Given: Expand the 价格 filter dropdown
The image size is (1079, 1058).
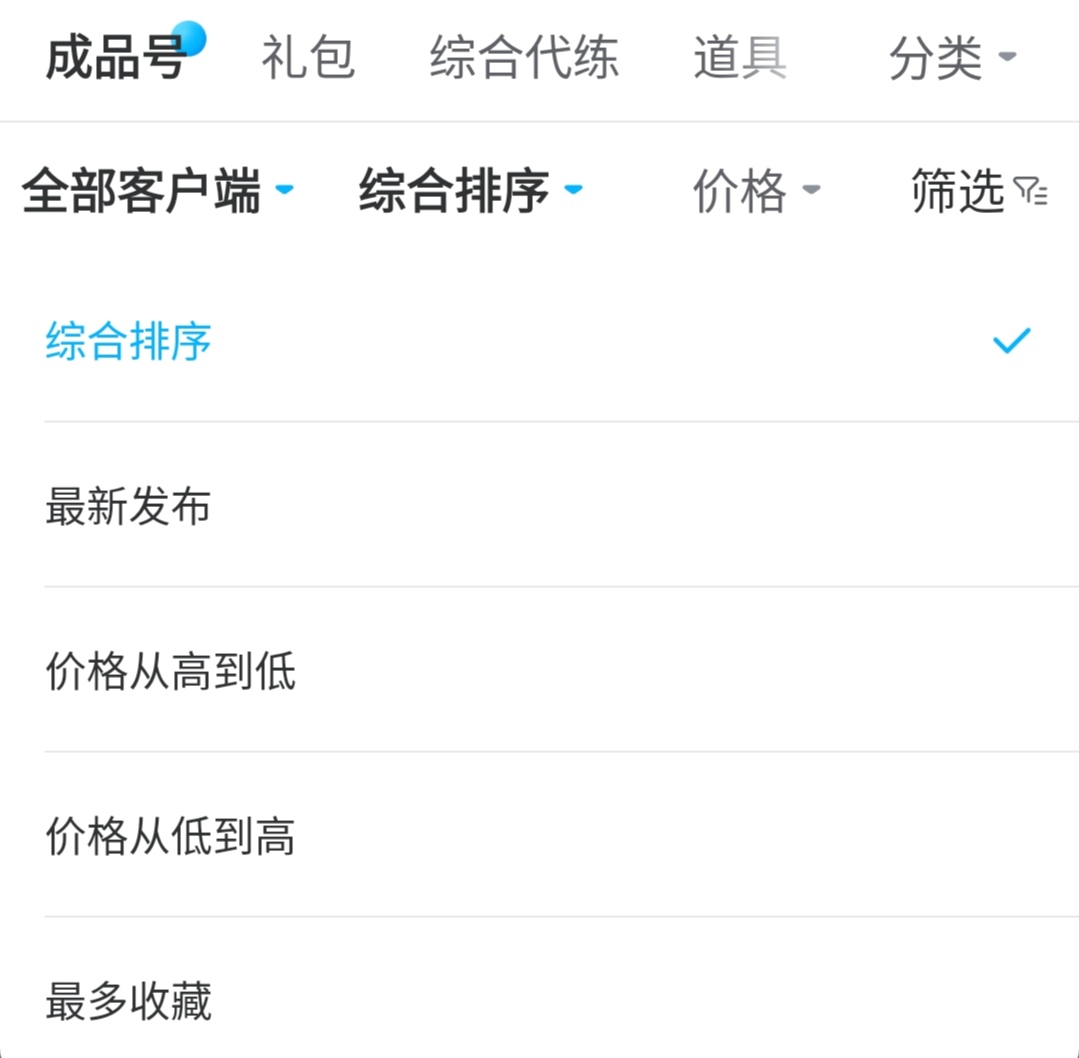Looking at the screenshot, I should tap(755, 190).
